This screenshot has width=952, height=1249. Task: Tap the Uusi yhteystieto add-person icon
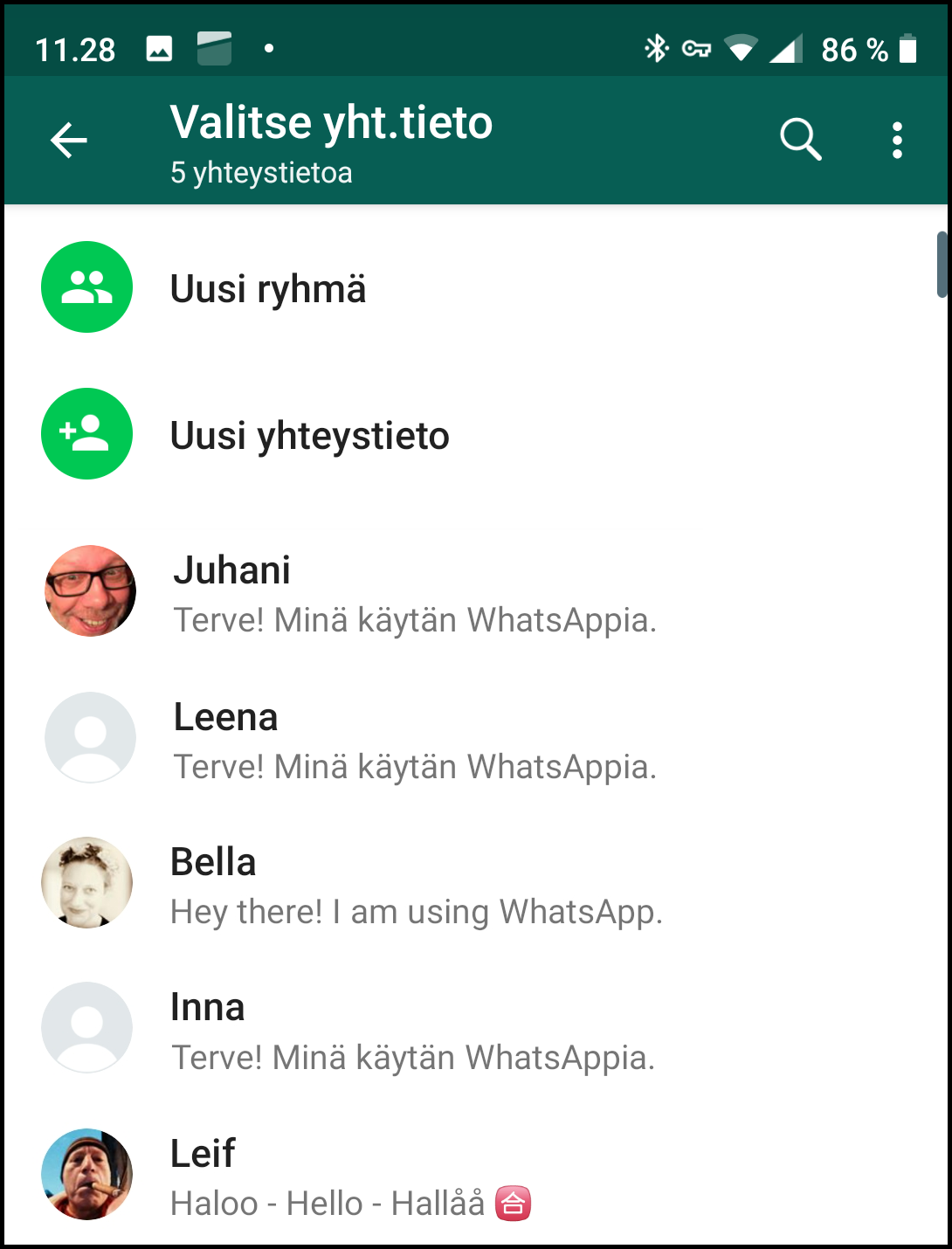(86, 433)
